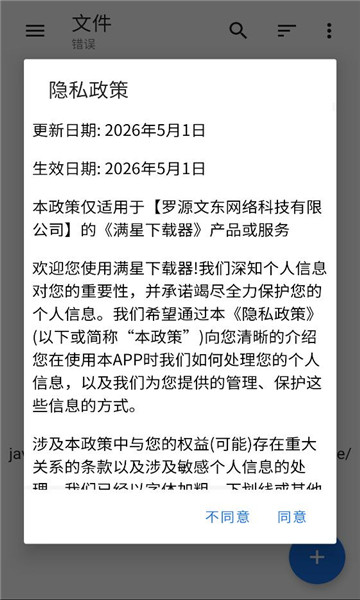Open the search magnifier icon
This screenshot has height=600, width=360.
[238, 31]
